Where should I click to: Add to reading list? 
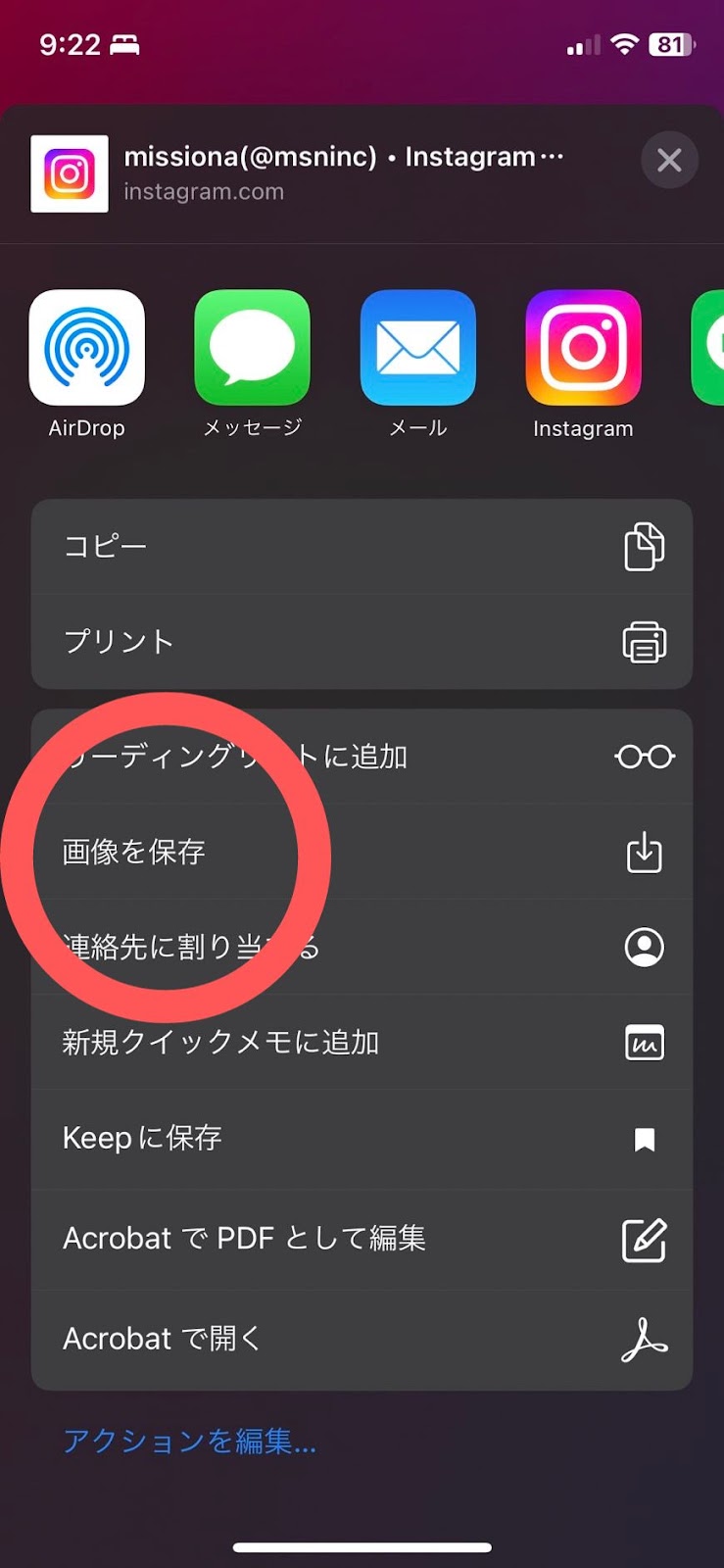[362, 757]
